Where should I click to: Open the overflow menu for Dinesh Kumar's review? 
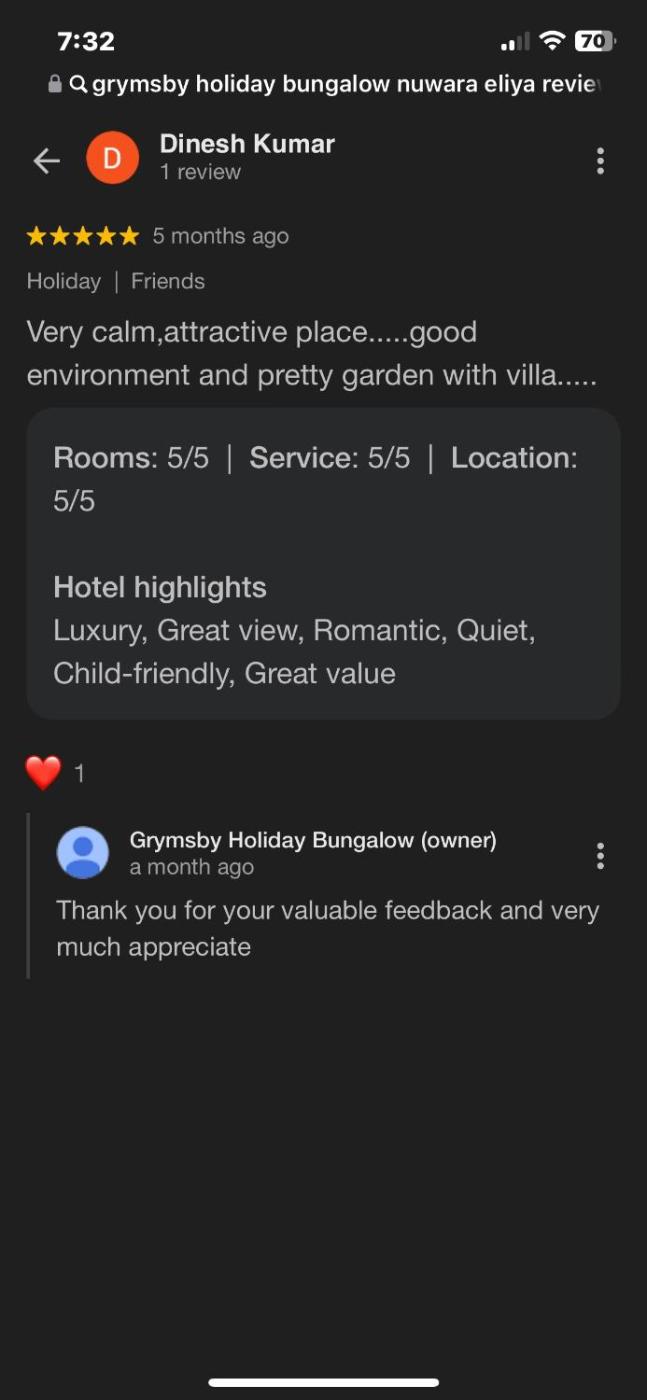[600, 161]
